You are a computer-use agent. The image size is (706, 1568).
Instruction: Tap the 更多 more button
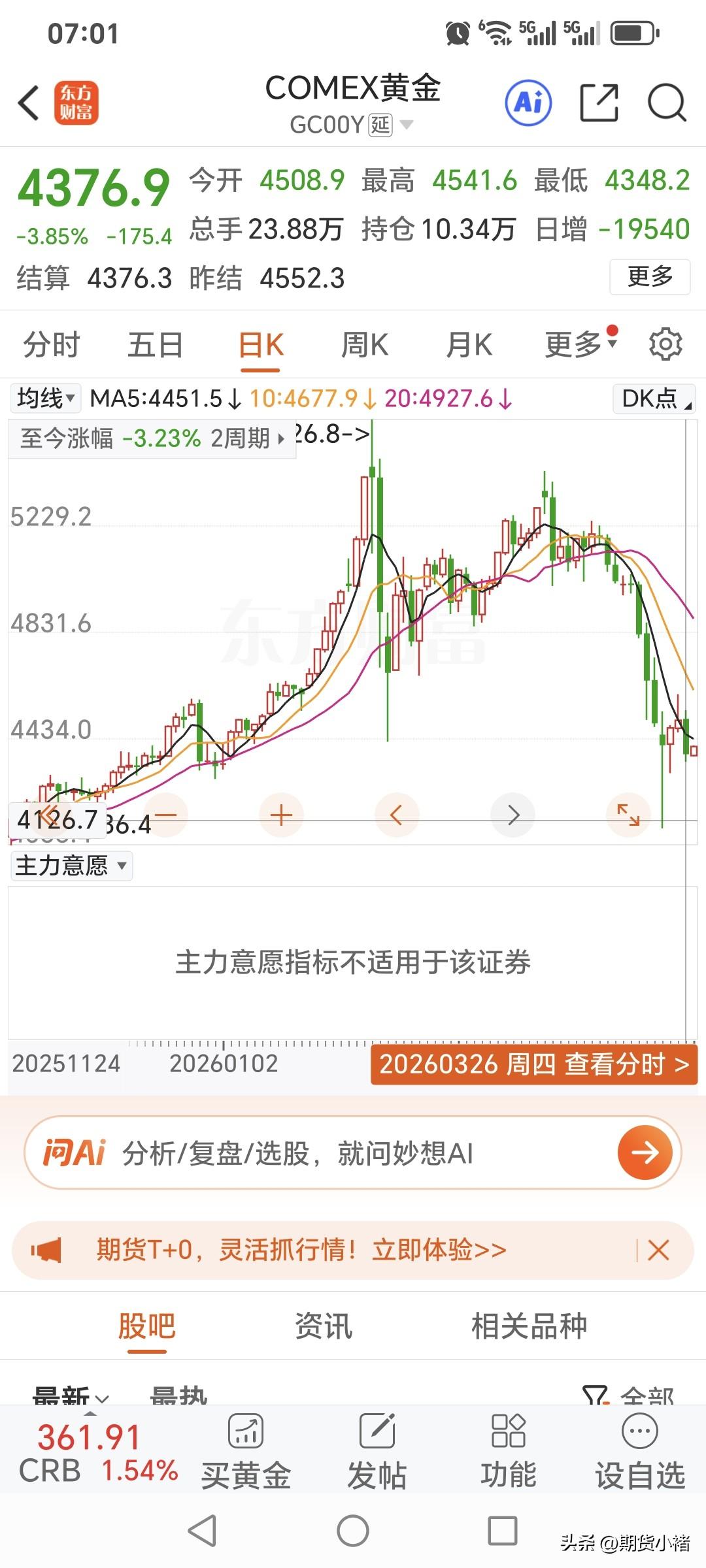pos(649,277)
